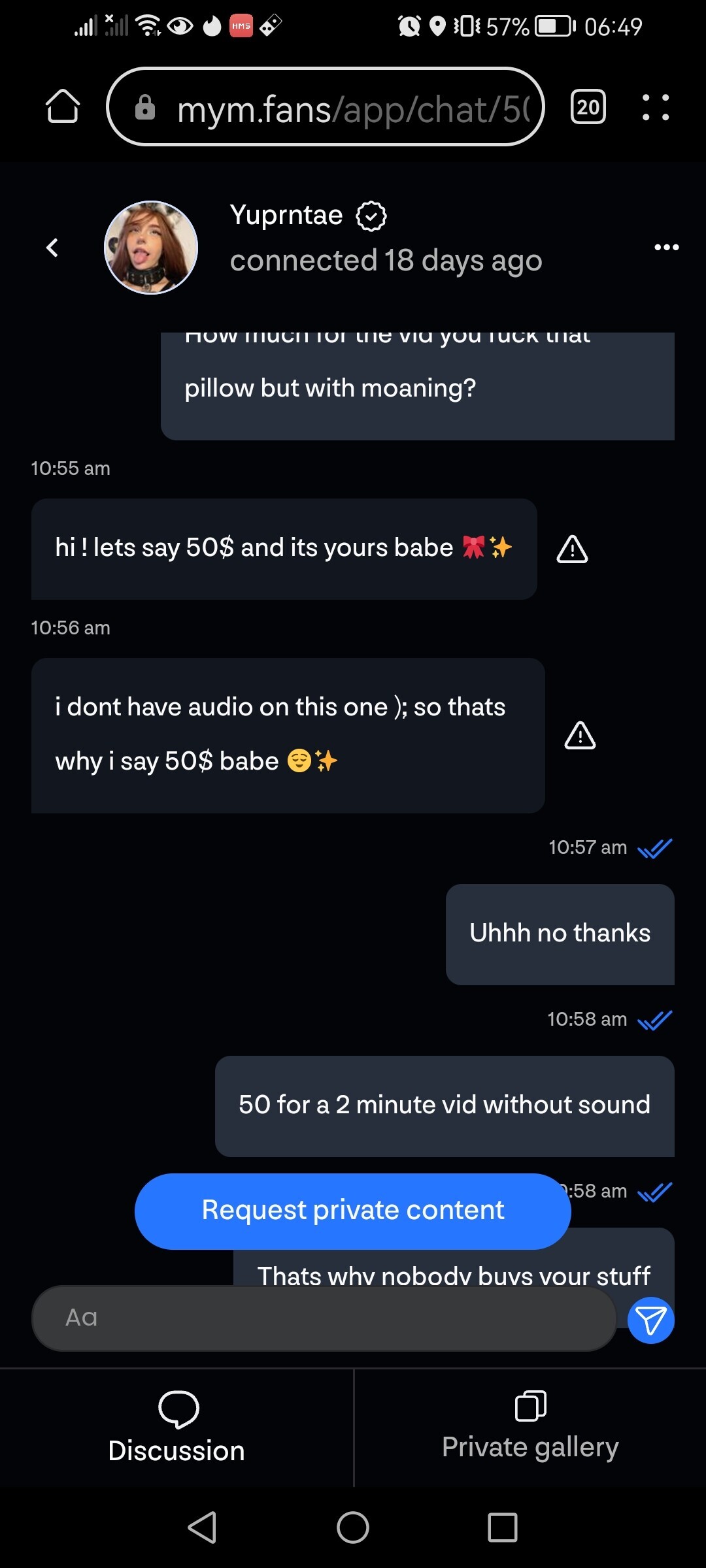Focus the Aa message input field
This screenshot has width=706, height=1568.
click(324, 1318)
